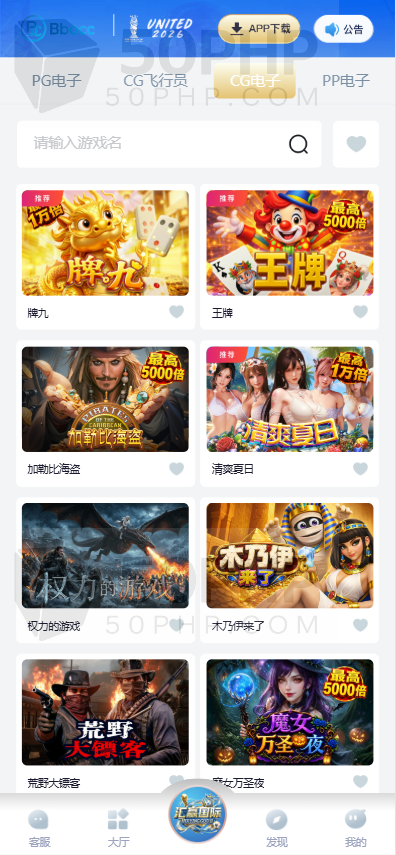Viewport: 396px width, 855px height.
Task: Switch to the PP电子 tab
Action: click(x=346, y=81)
